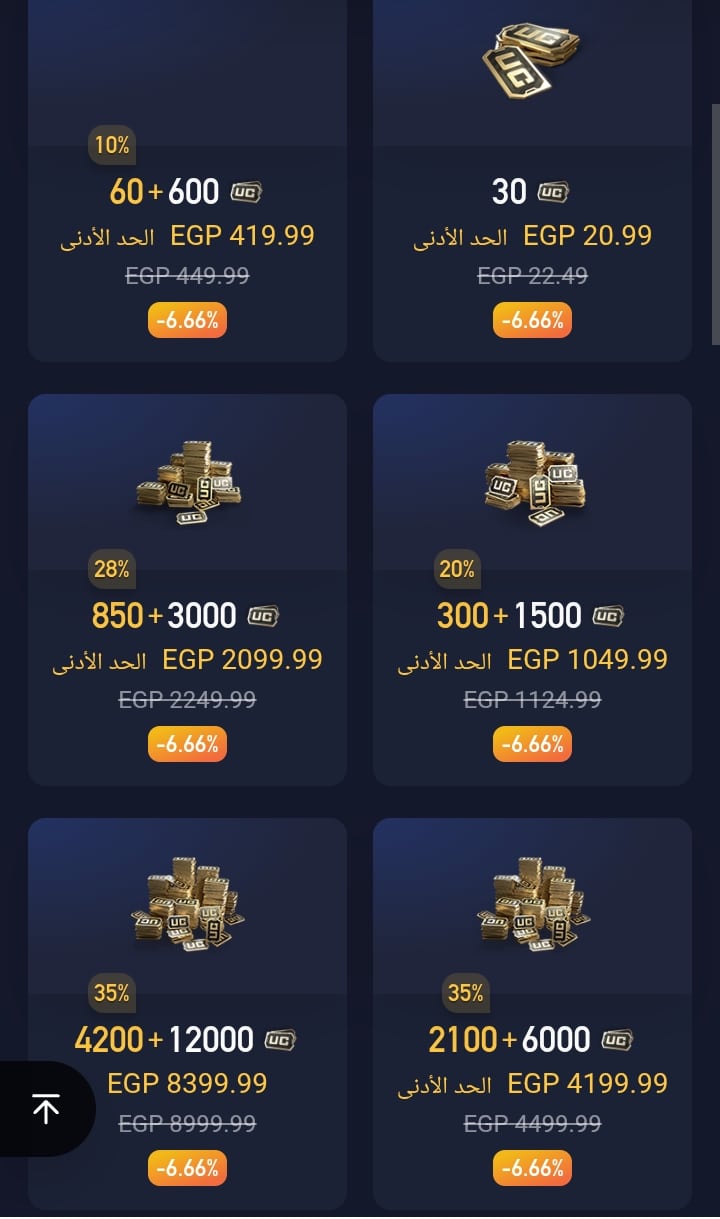The image size is (720, 1219).
Task: Tap the back-to-top arrow button
Action: click(45, 1108)
